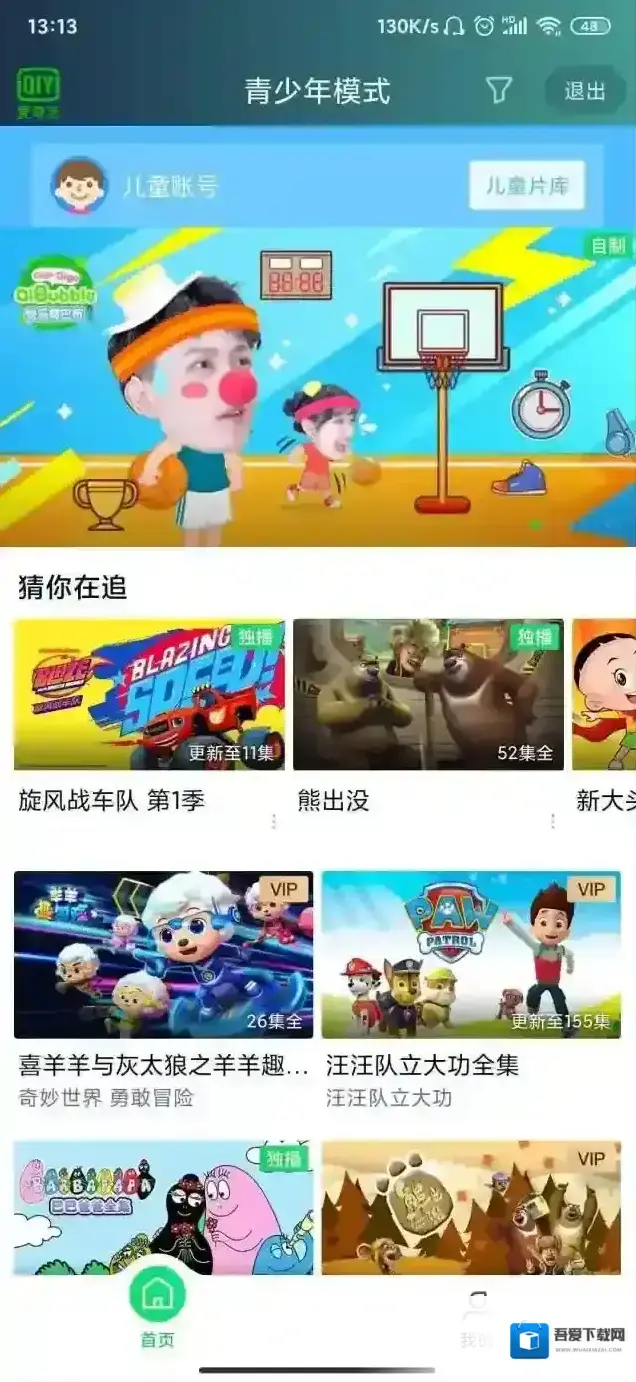Viewport: 636px width, 1382px height.
Task: Open the Barbapapa 独播 cartoon tile
Action: tap(163, 1207)
